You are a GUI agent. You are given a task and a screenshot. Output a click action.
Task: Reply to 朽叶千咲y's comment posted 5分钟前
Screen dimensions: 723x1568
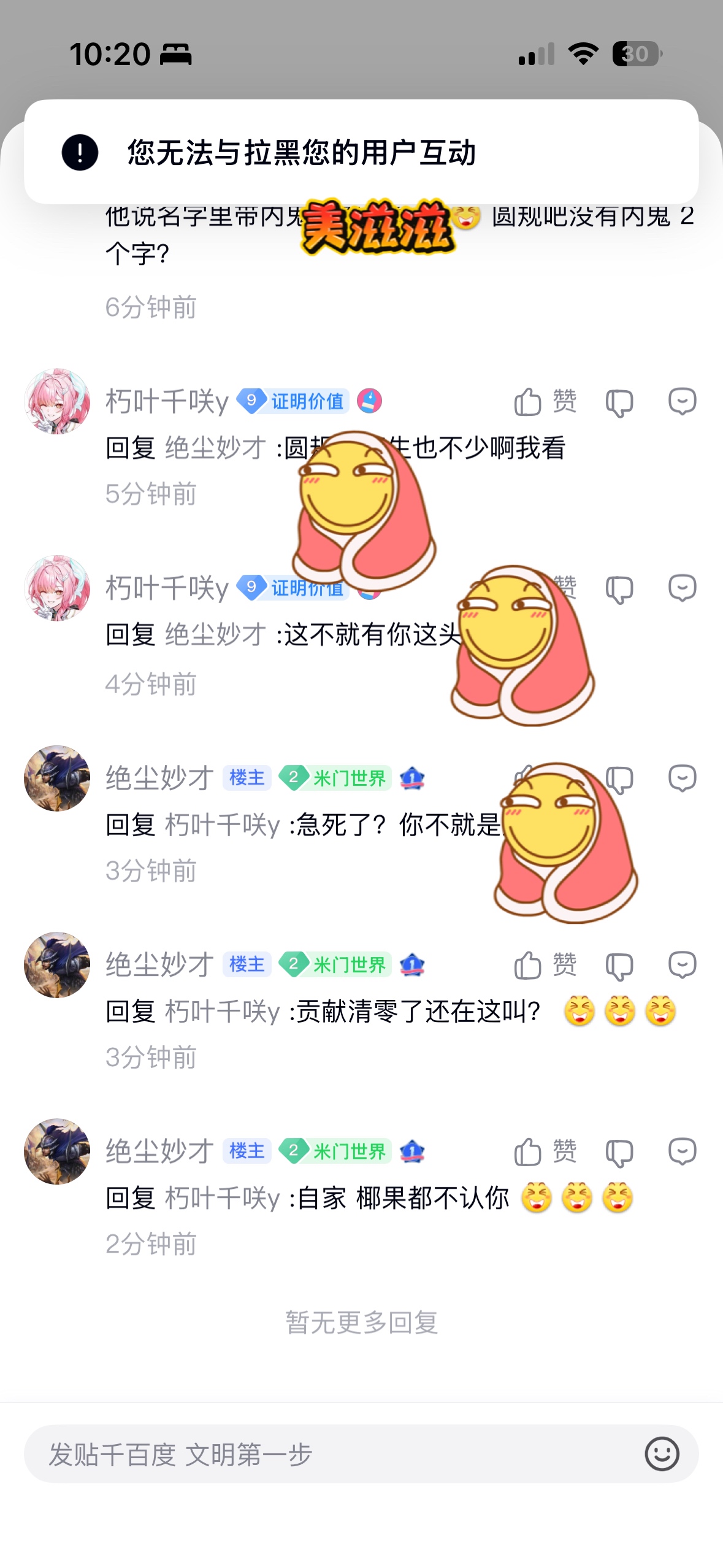pos(681,402)
